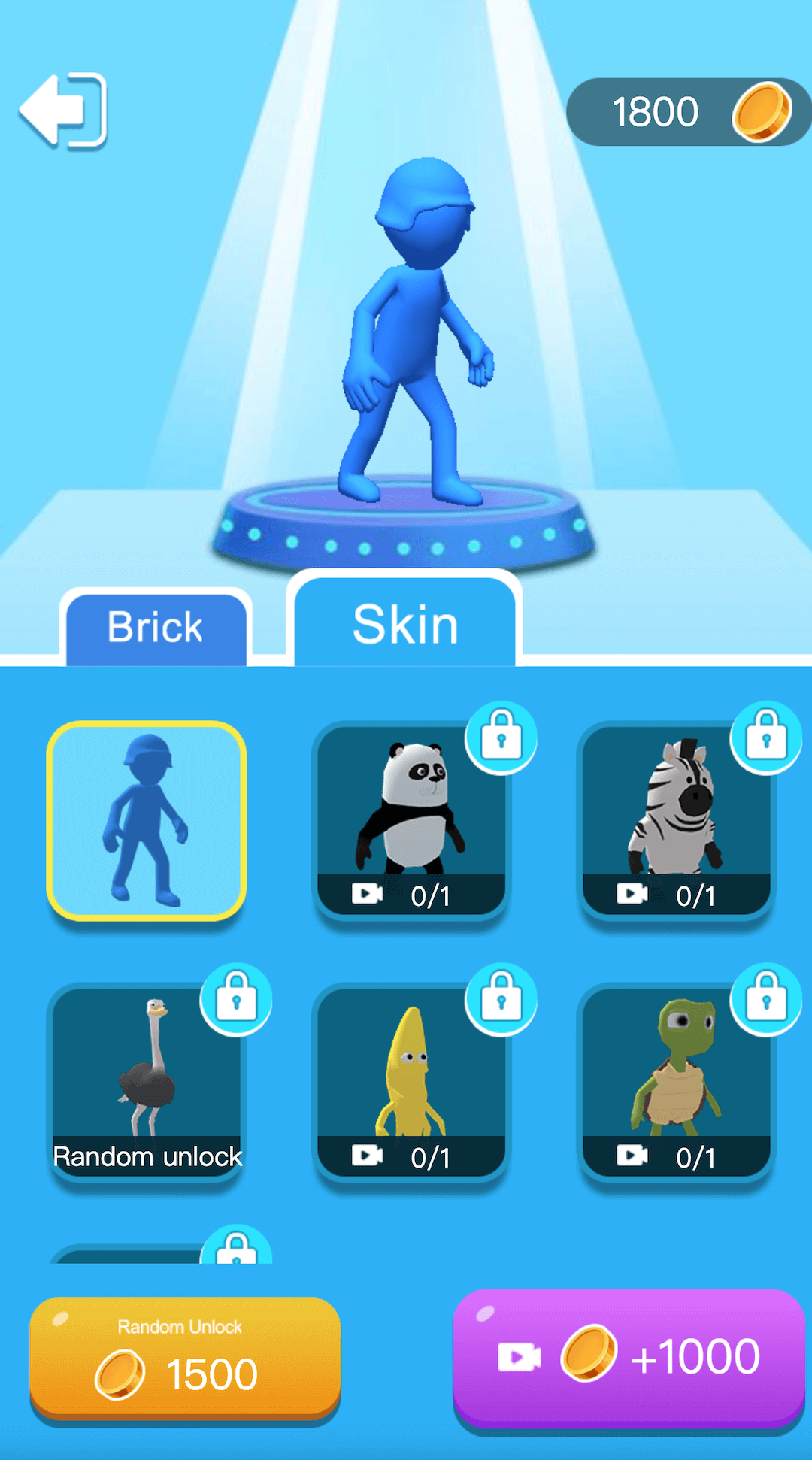812x1460 pixels.
Task: Select the Skin tab
Action: [404, 624]
